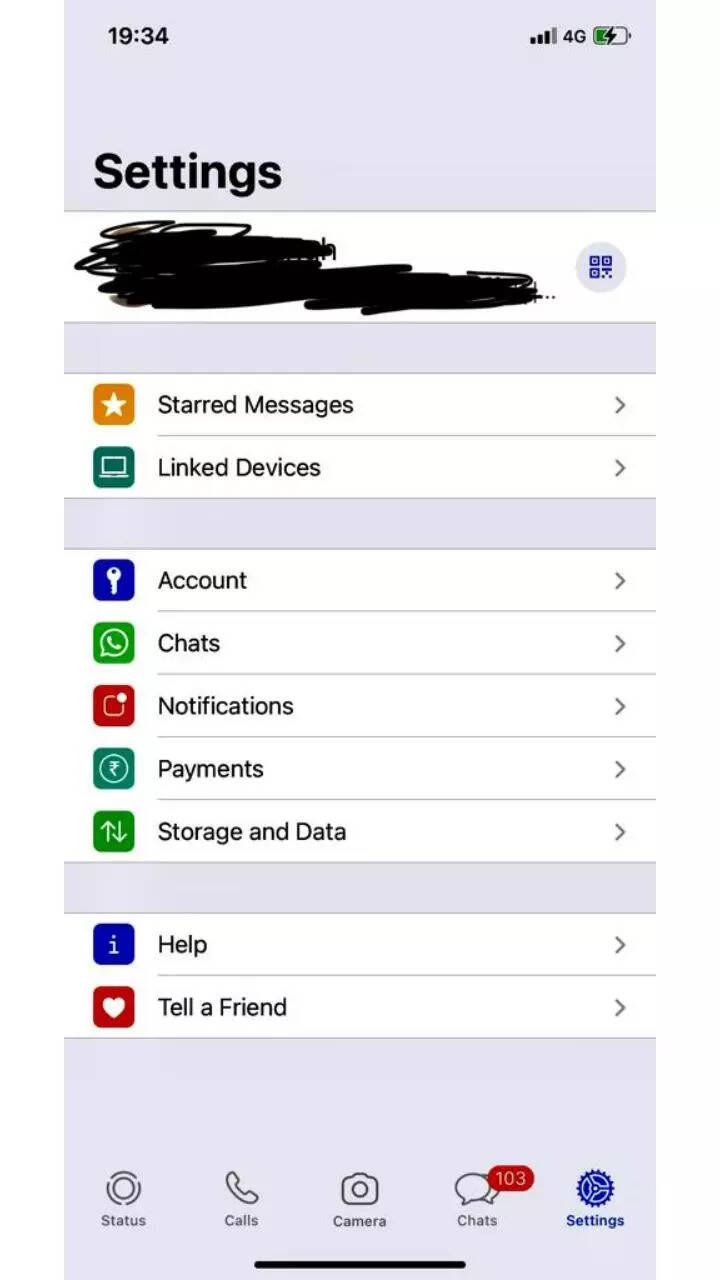720x1280 pixels.
Task: Open Linked Devices settings
Action: 360,467
